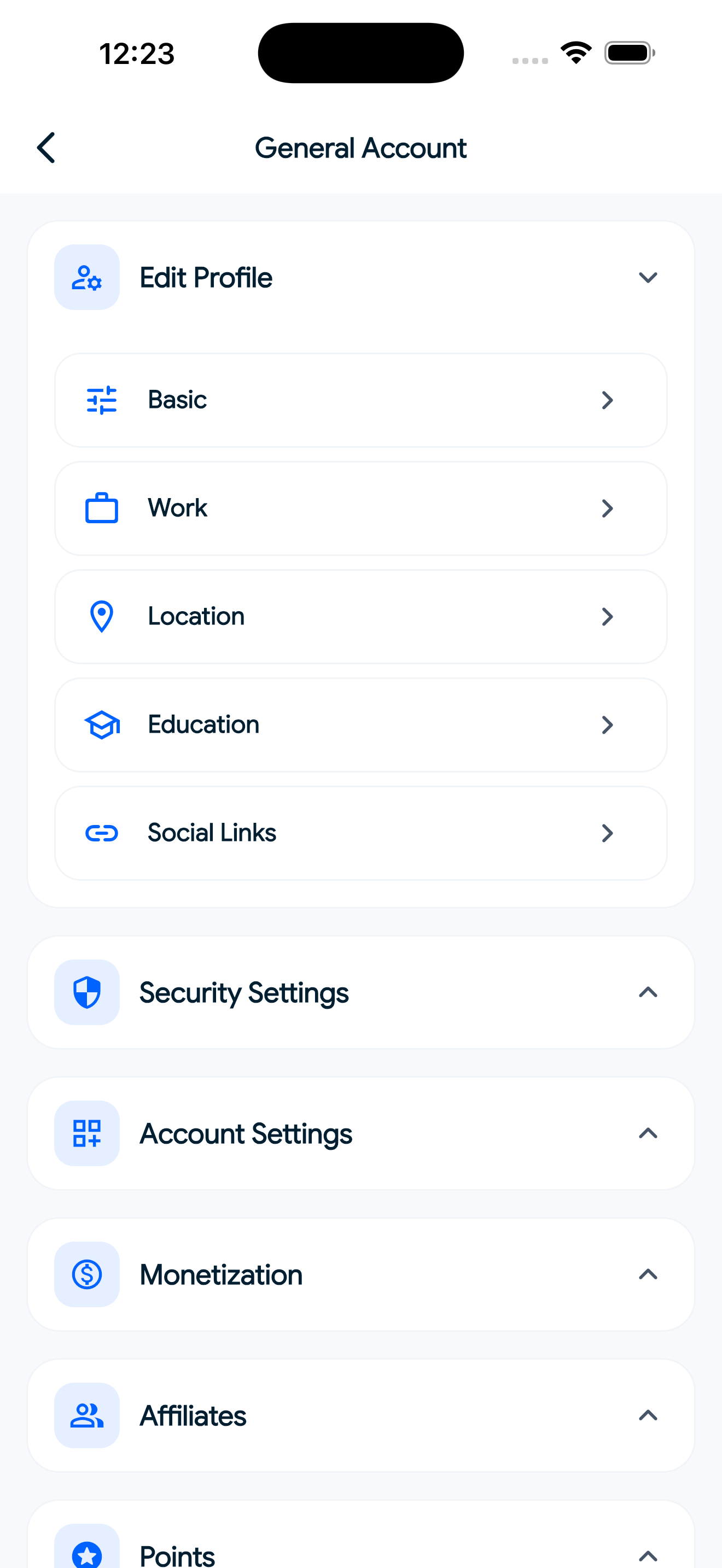
Task: Select the Basic sliders icon
Action: pyautogui.click(x=102, y=400)
